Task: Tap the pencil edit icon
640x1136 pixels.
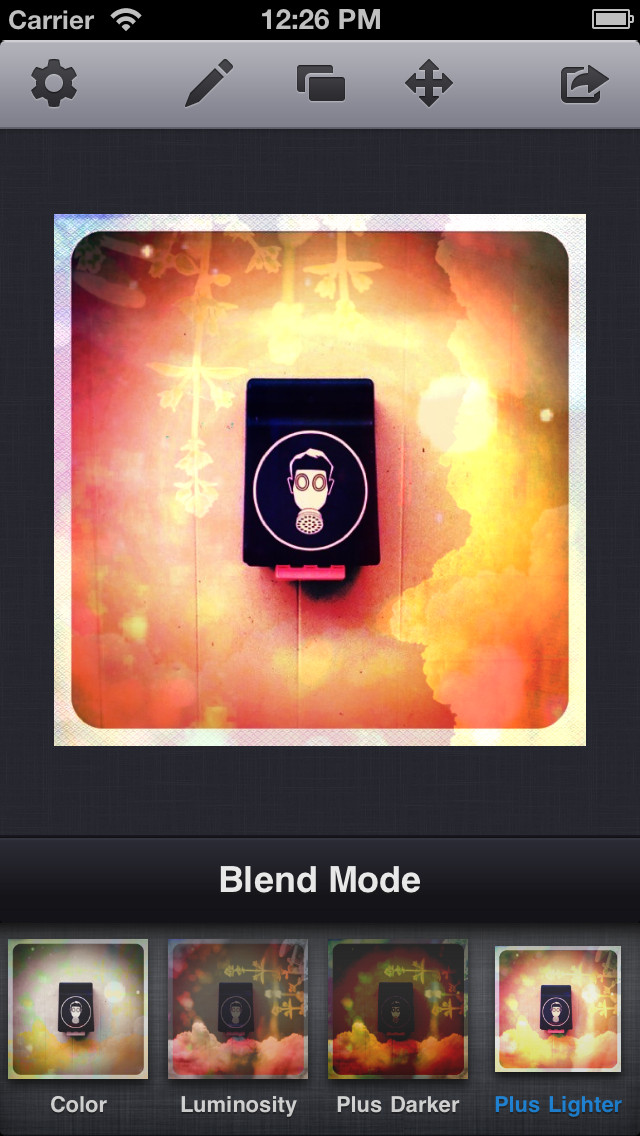Action: point(209,83)
